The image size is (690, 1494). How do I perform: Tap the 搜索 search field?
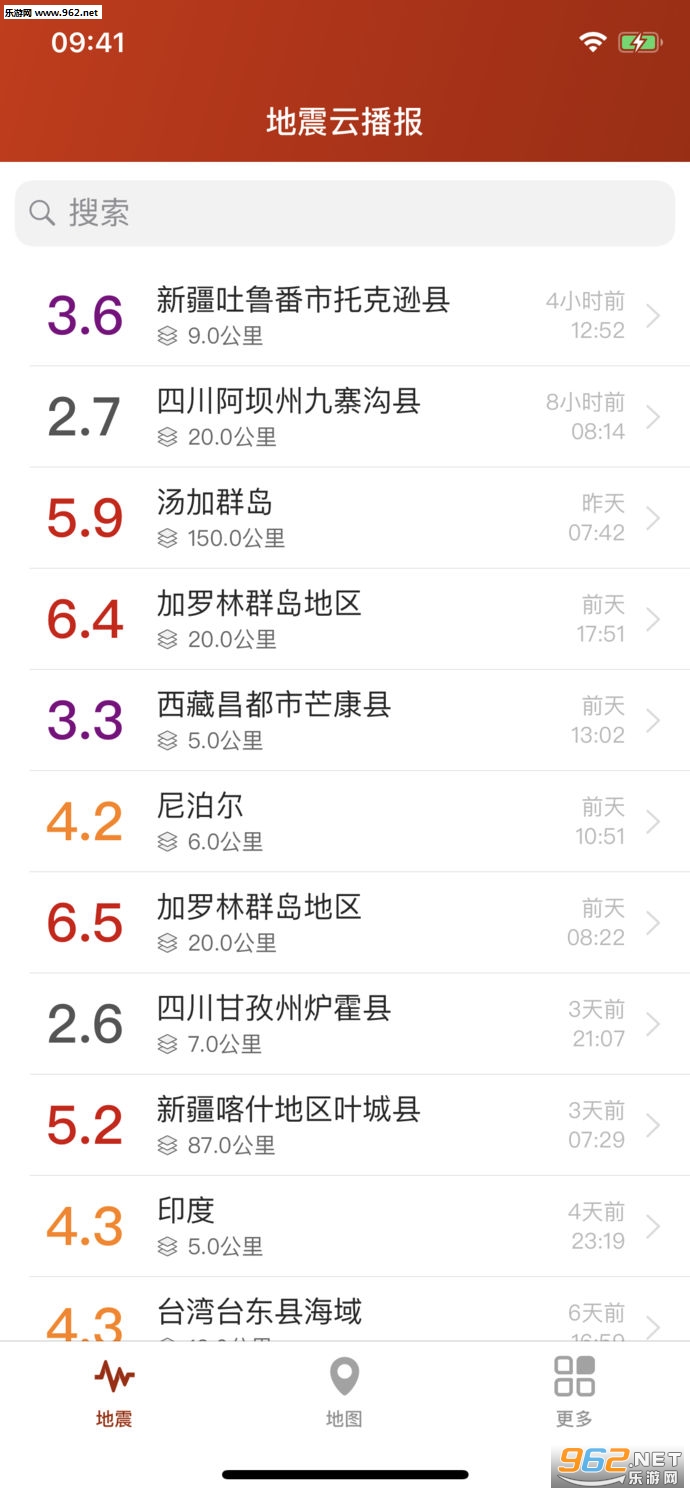[345, 213]
